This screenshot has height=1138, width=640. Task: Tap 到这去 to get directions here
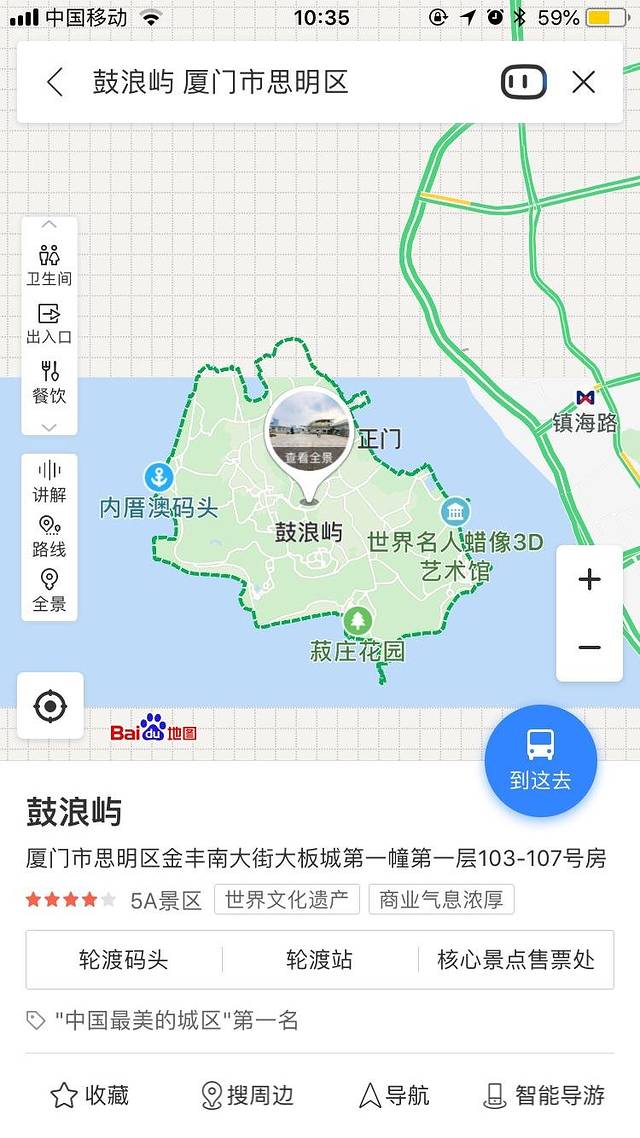tap(540, 761)
